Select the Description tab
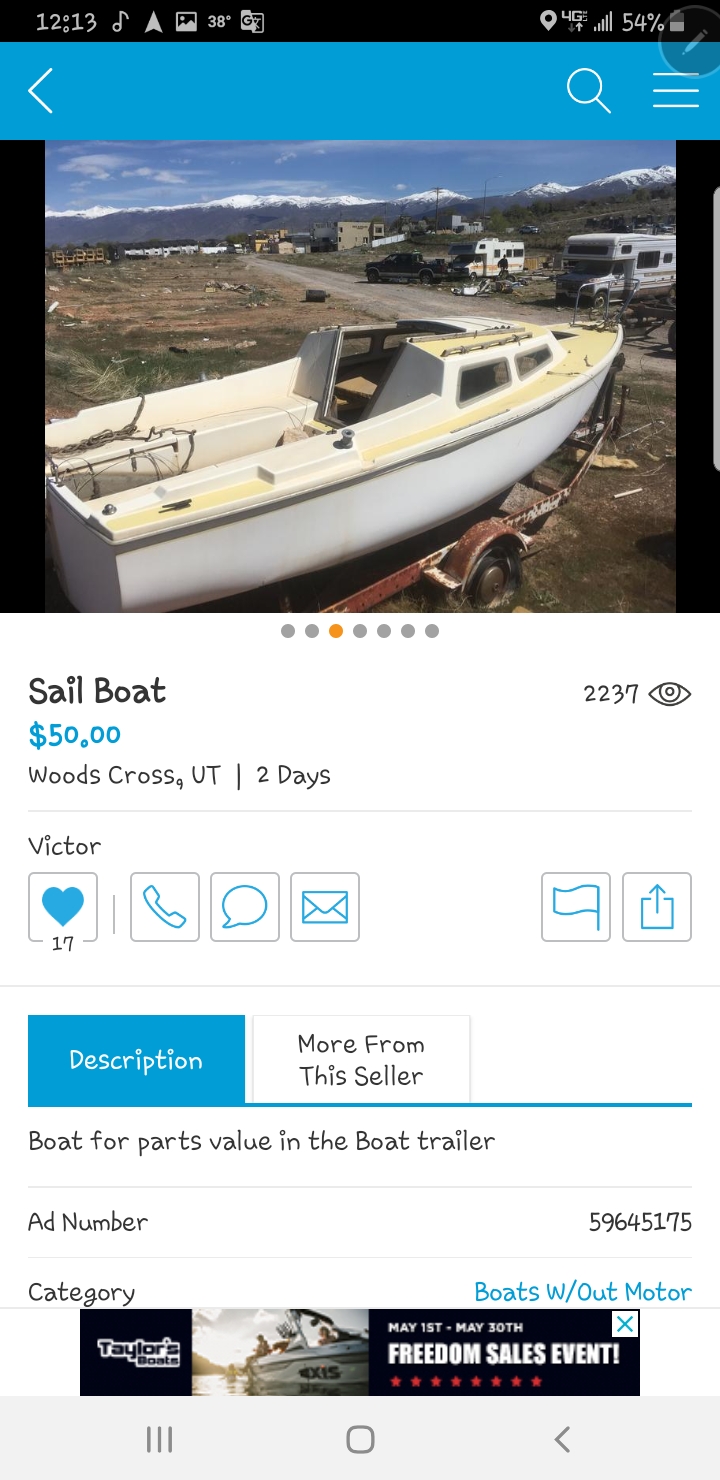Screen dimensions: 720x1480 click(136, 1060)
